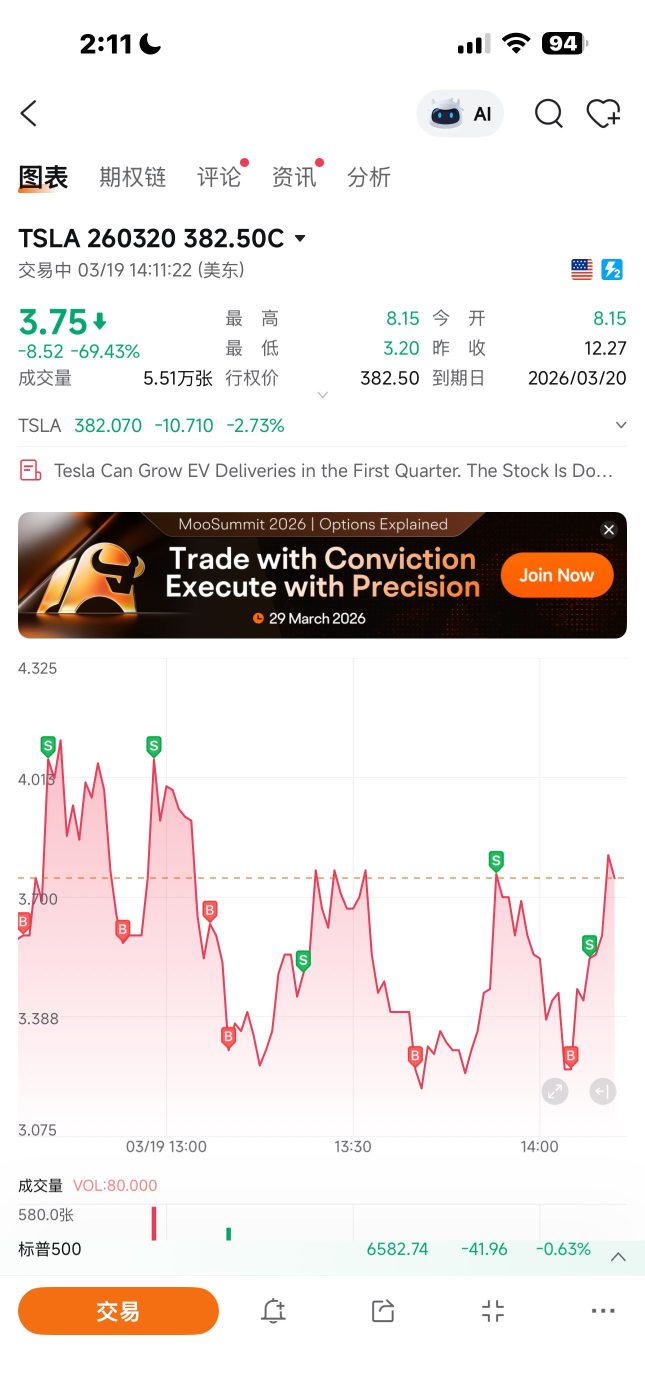Open the AI assistant button
Image resolution: width=645 pixels, height=1398 pixels.
coord(460,114)
